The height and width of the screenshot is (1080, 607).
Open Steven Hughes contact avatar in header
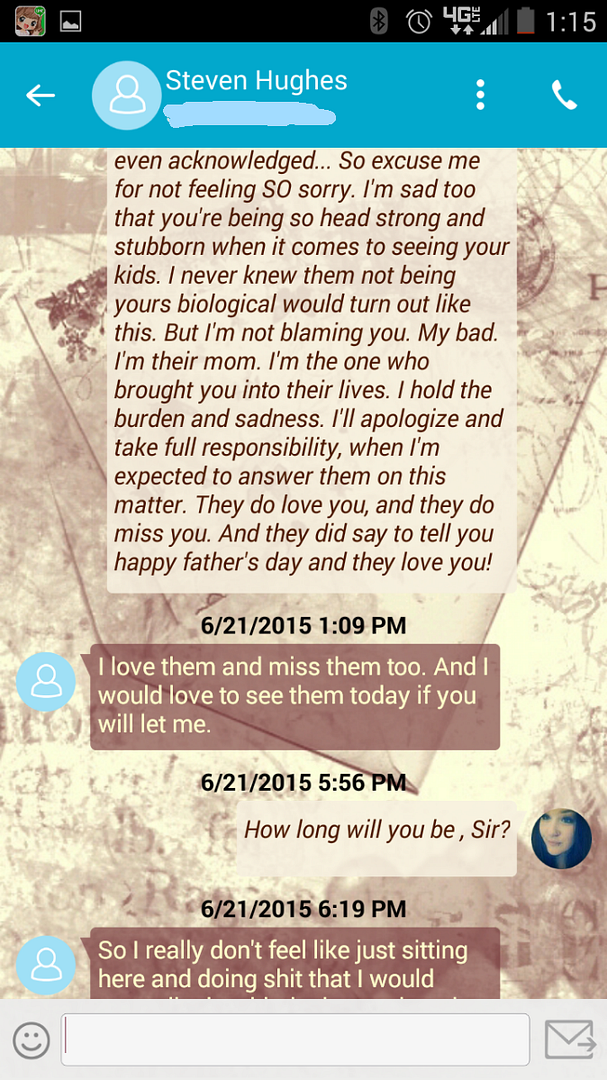pos(126,95)
